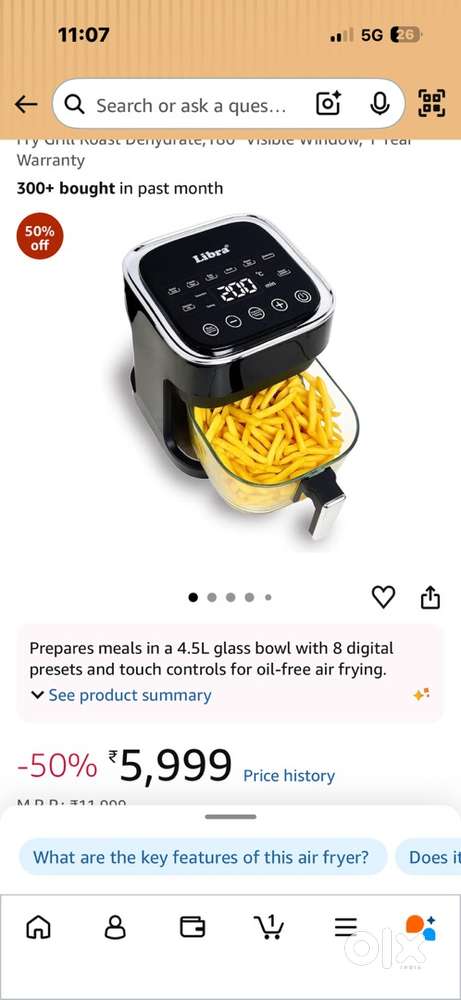Share this air fryer product

(430, 597)
